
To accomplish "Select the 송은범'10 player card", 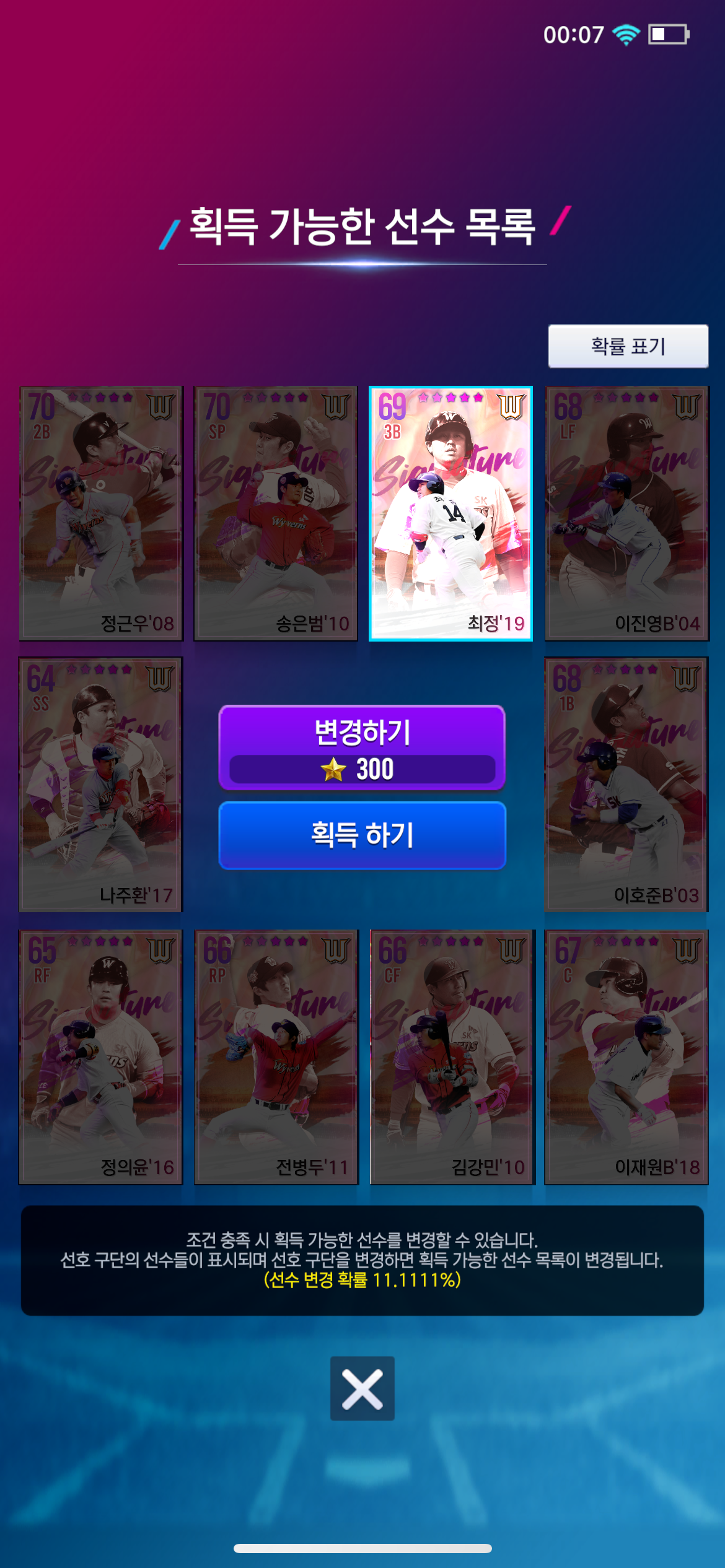I will [276, 513].
